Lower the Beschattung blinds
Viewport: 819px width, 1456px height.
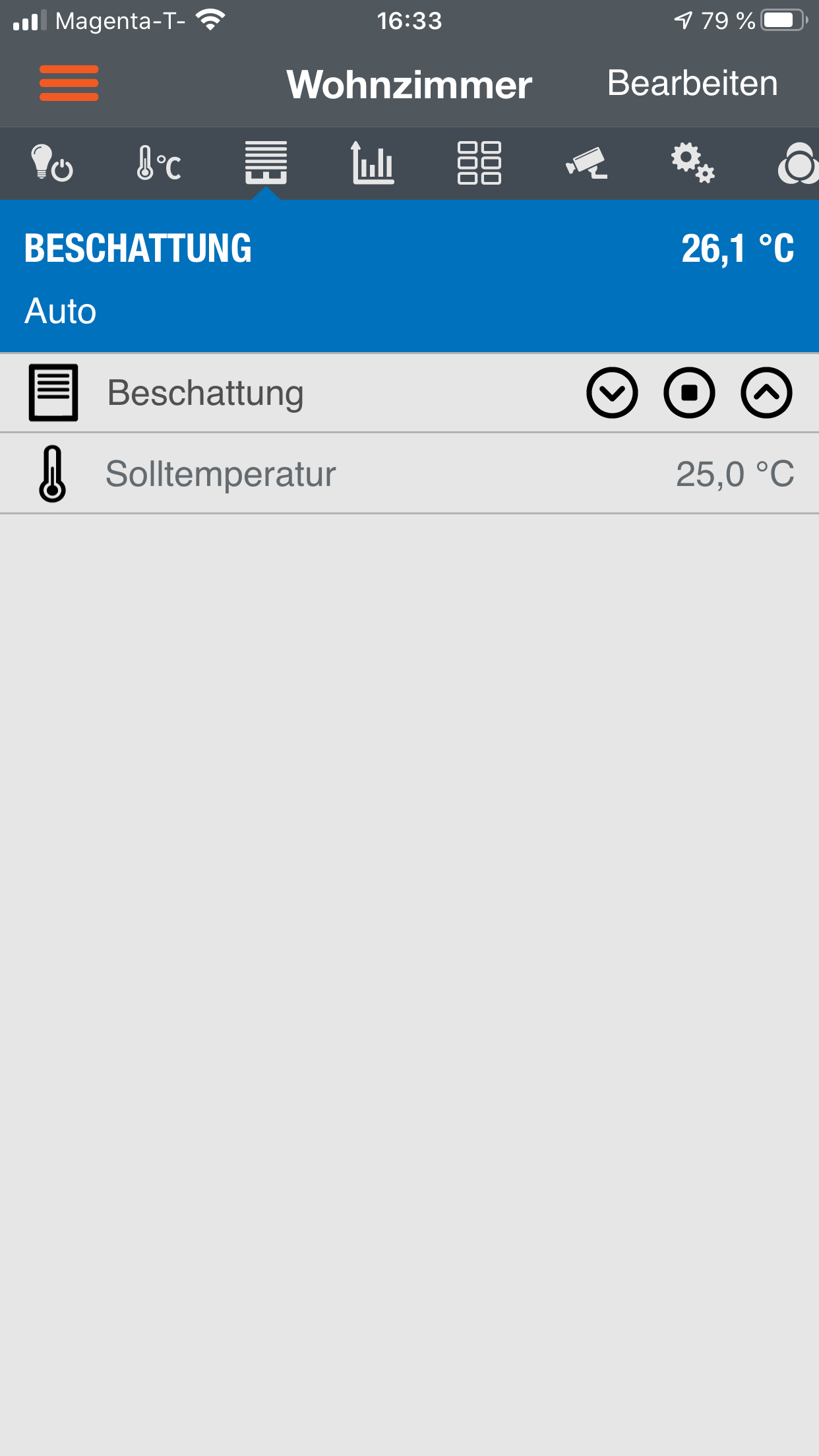[x=612, y=393]
